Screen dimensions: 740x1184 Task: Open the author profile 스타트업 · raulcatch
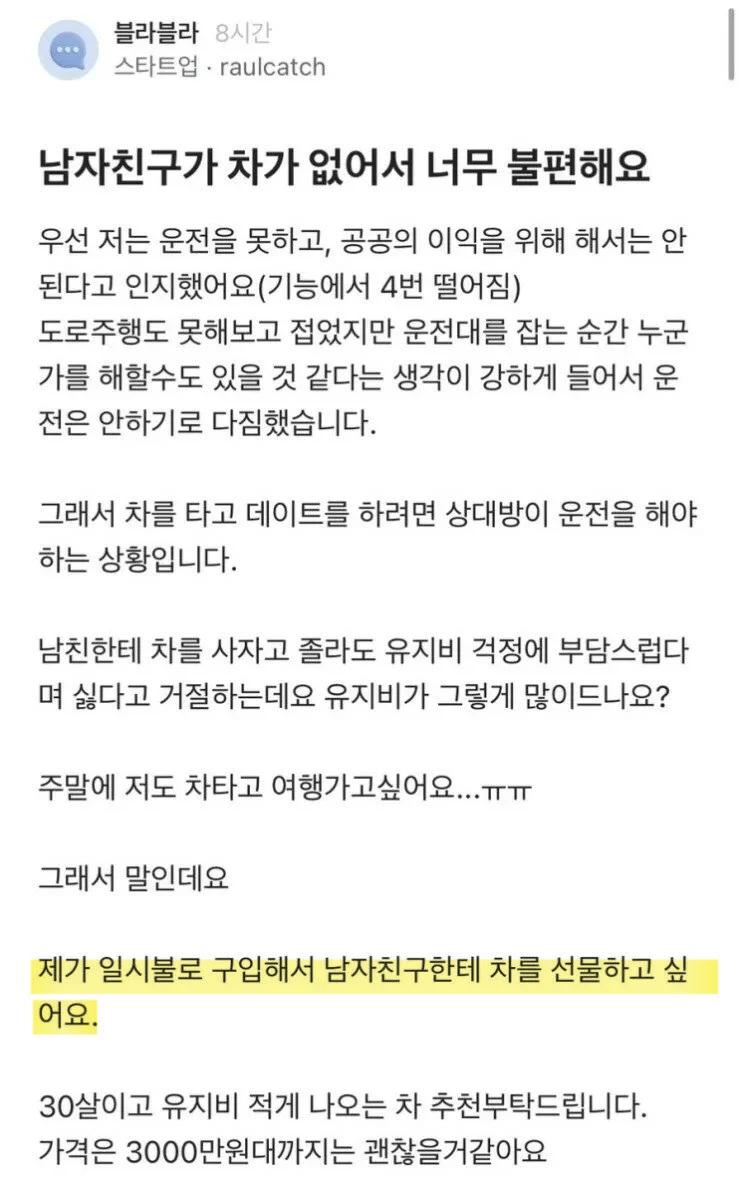coord(220,68)
